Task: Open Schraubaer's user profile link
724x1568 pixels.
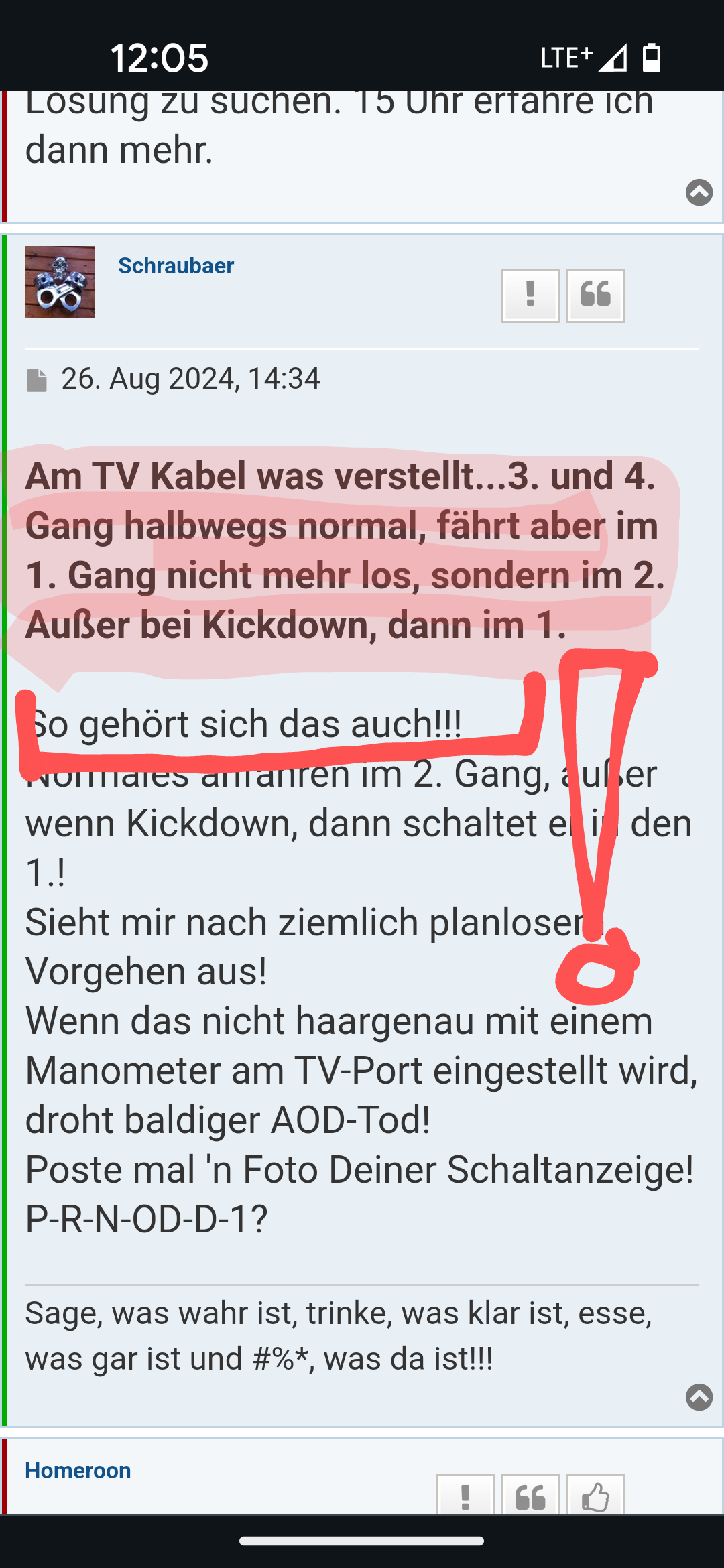Action: [176, 266]
